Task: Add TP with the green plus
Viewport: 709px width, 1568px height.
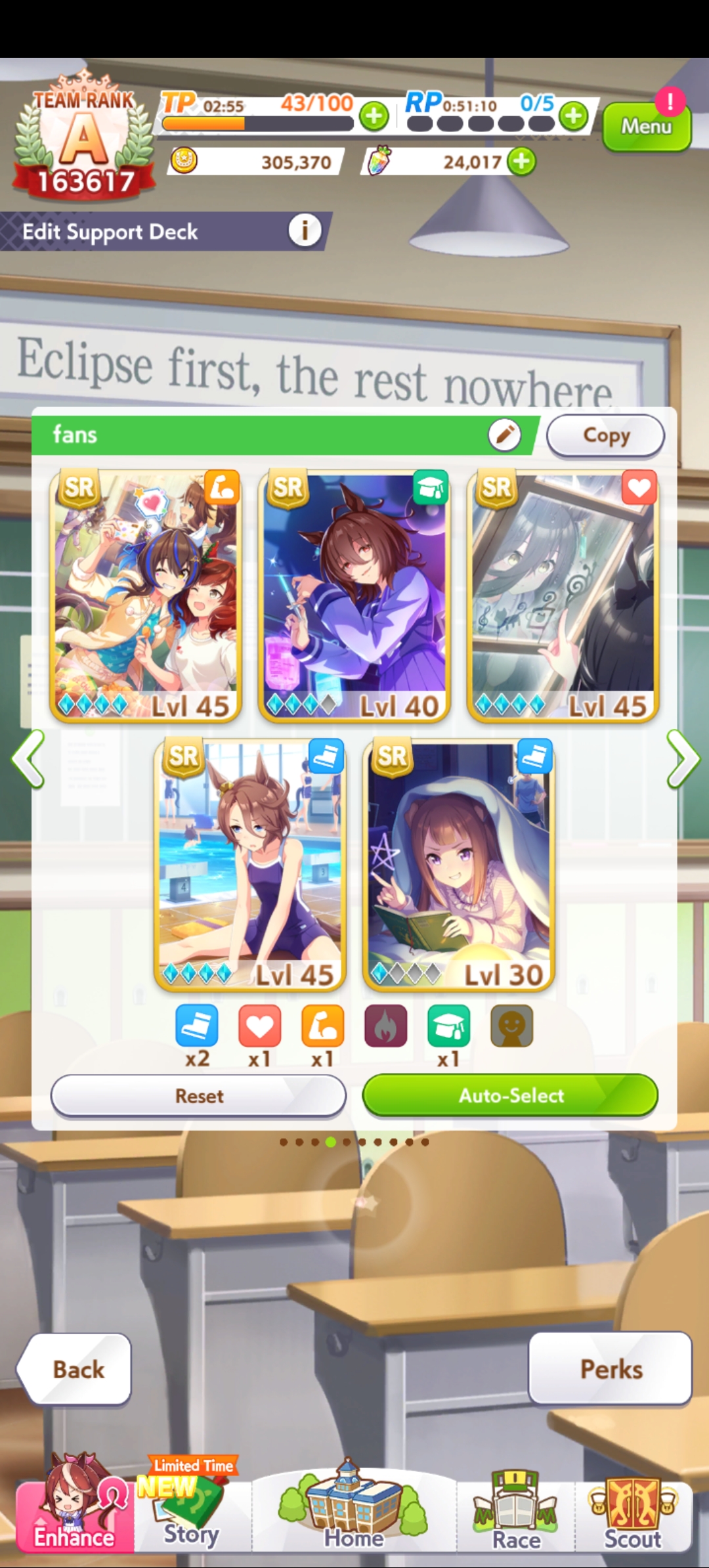Action: pos(374,117)
